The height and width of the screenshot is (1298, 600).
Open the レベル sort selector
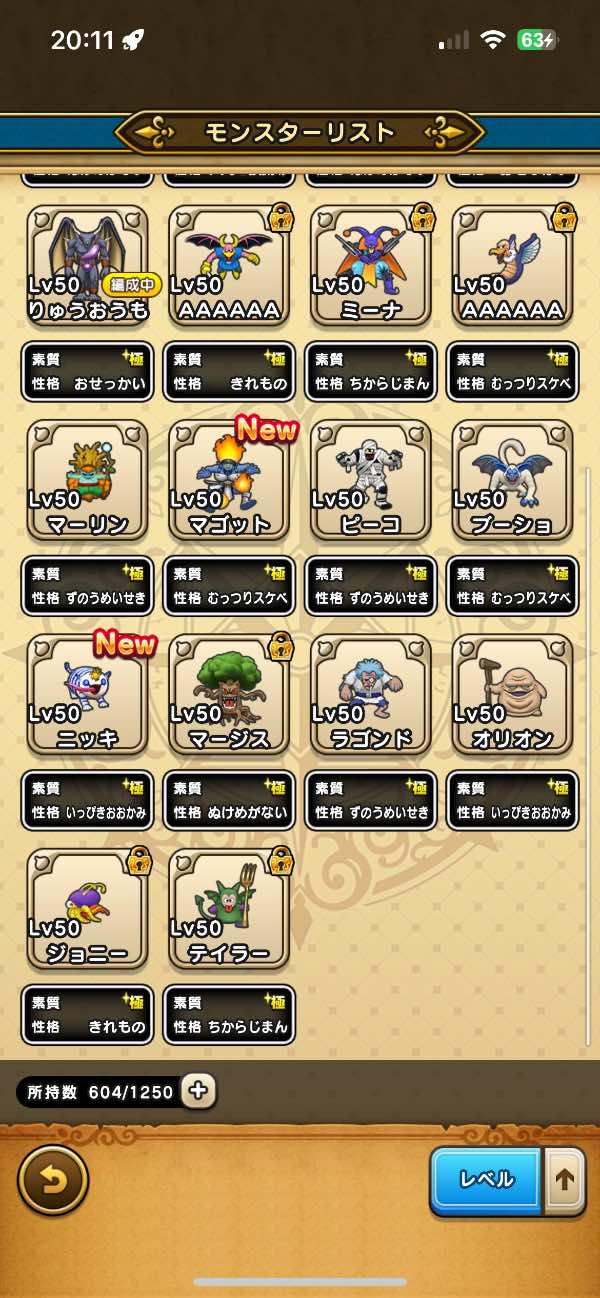pyautogui.click(x=486, y=1180)
